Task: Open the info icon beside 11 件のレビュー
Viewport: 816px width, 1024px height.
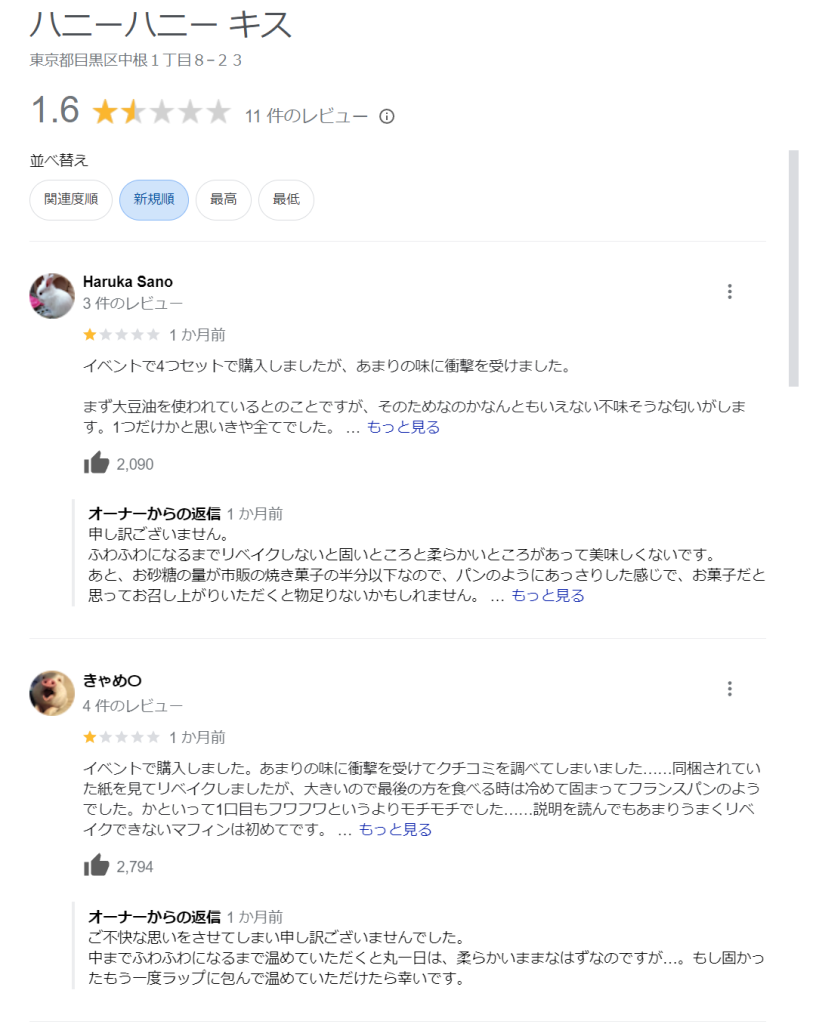Action: [x=387, y=116]
